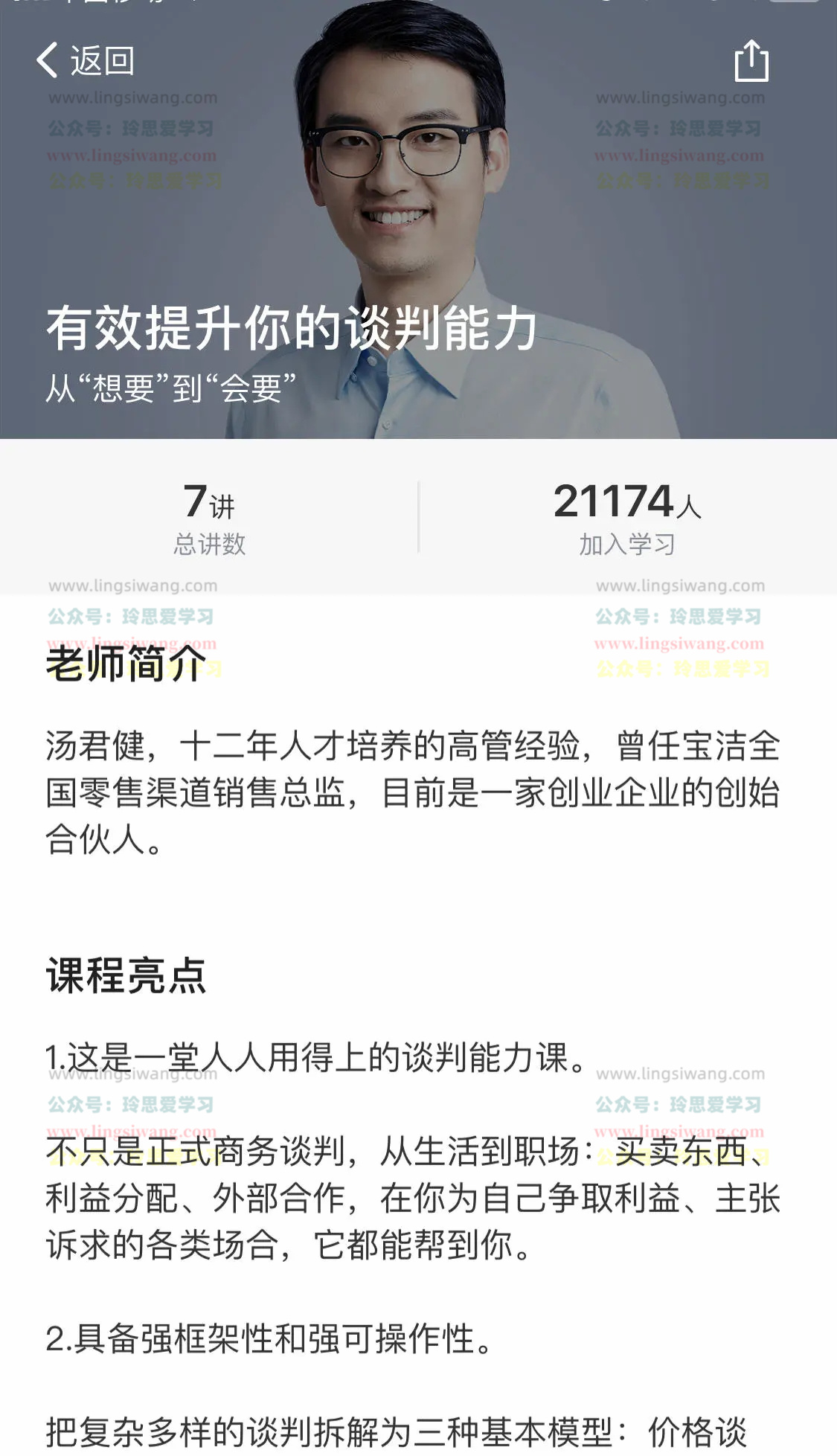Viewport: 837px width, 1456px height.
Task: Go back using the 返回 button
Action: click(86, 60)
